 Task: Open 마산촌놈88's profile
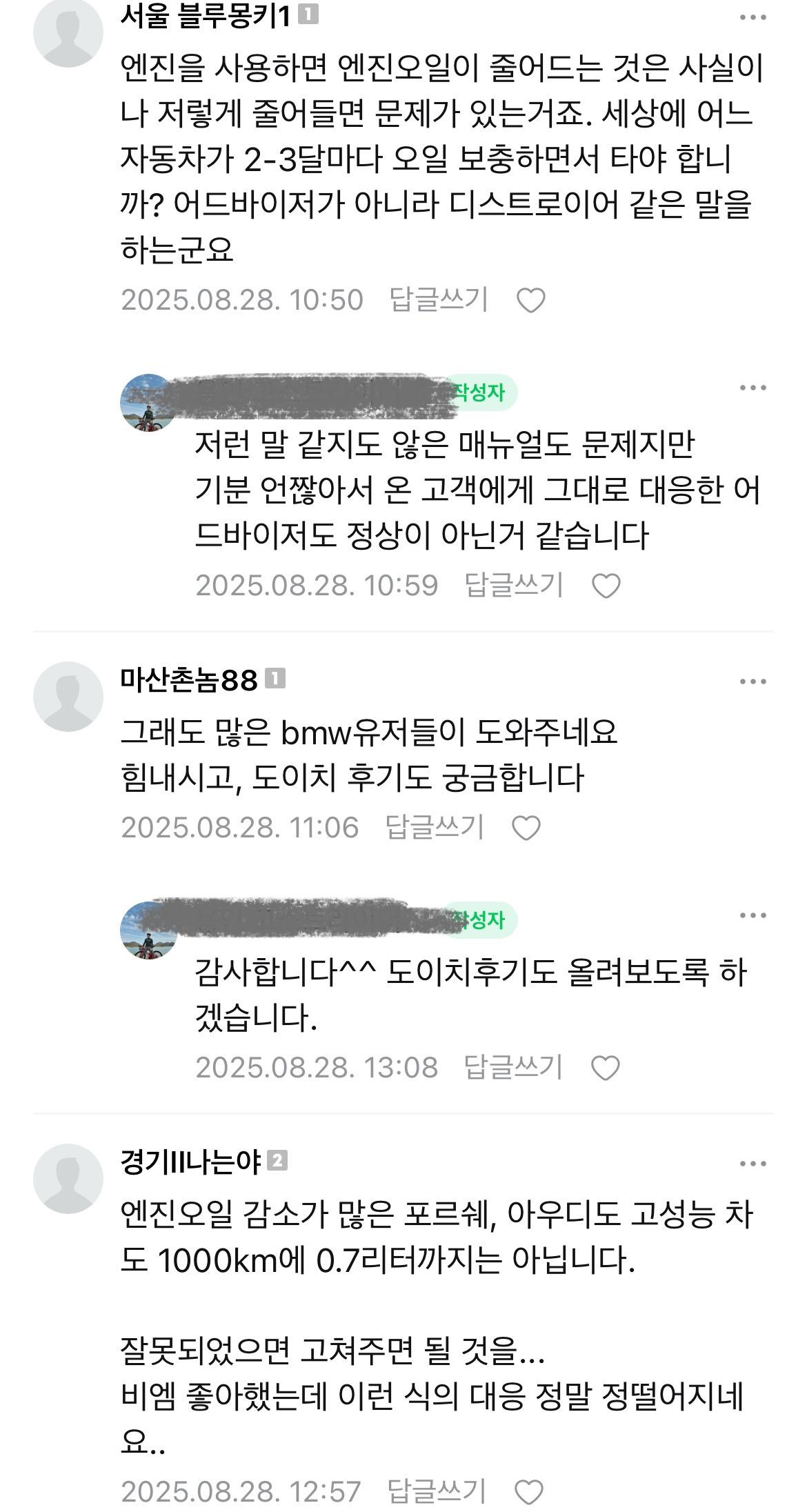coord(68,696)
